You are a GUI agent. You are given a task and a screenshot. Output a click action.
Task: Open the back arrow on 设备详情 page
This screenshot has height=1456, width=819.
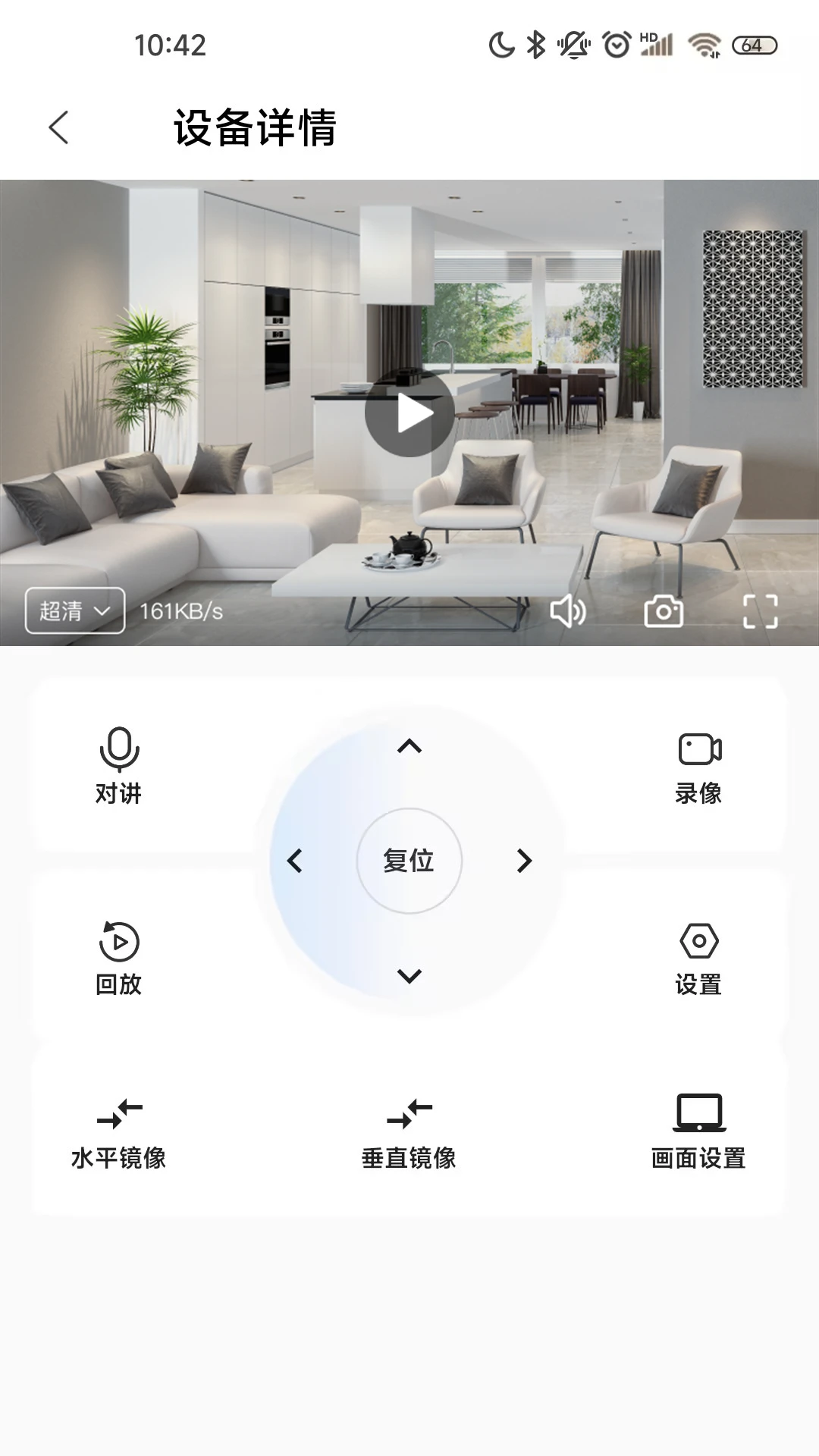(x=59, y=127)
